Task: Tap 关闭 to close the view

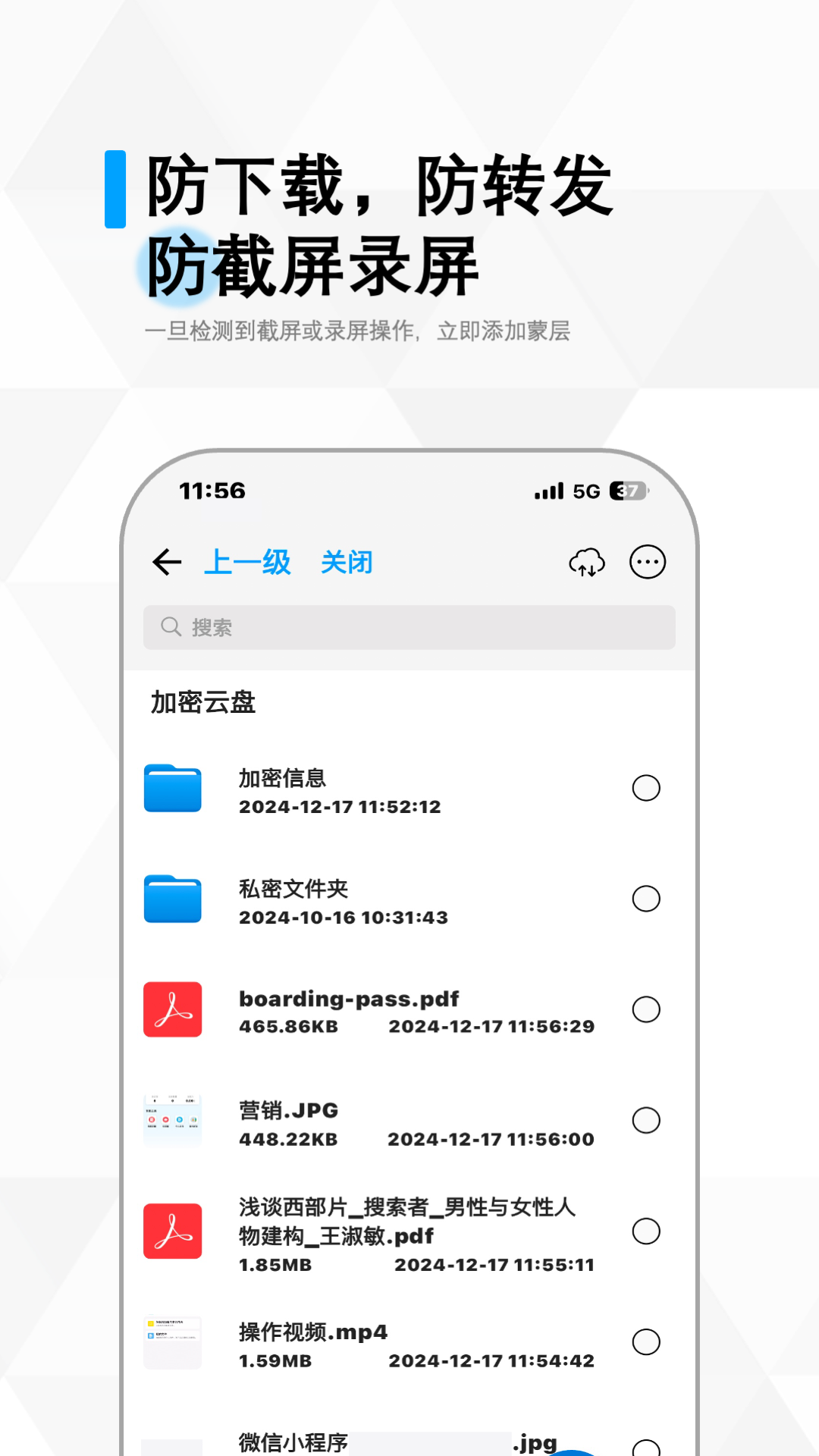Action: (345, 561)
